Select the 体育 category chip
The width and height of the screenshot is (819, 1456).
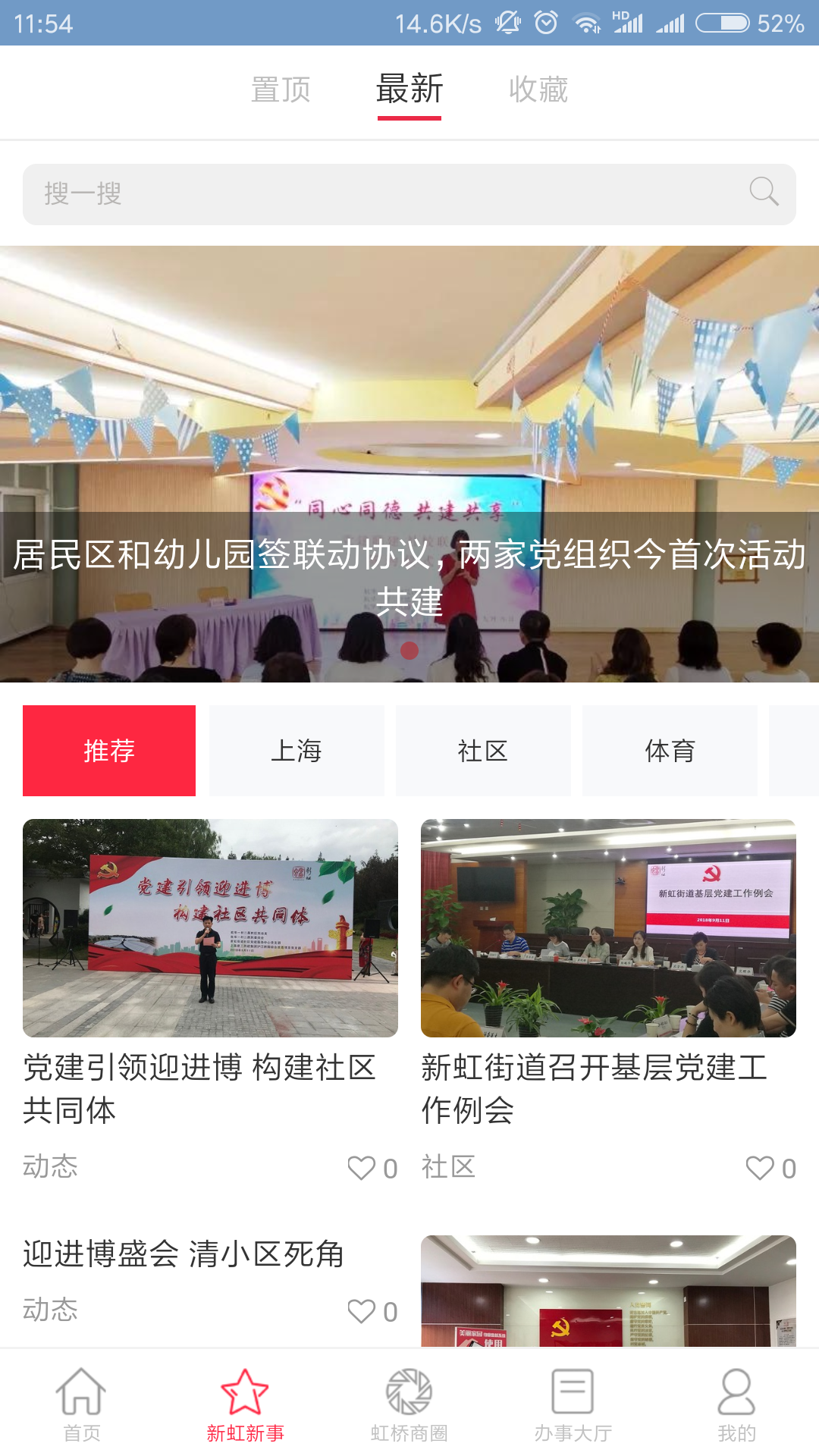[x=670, y=751]
